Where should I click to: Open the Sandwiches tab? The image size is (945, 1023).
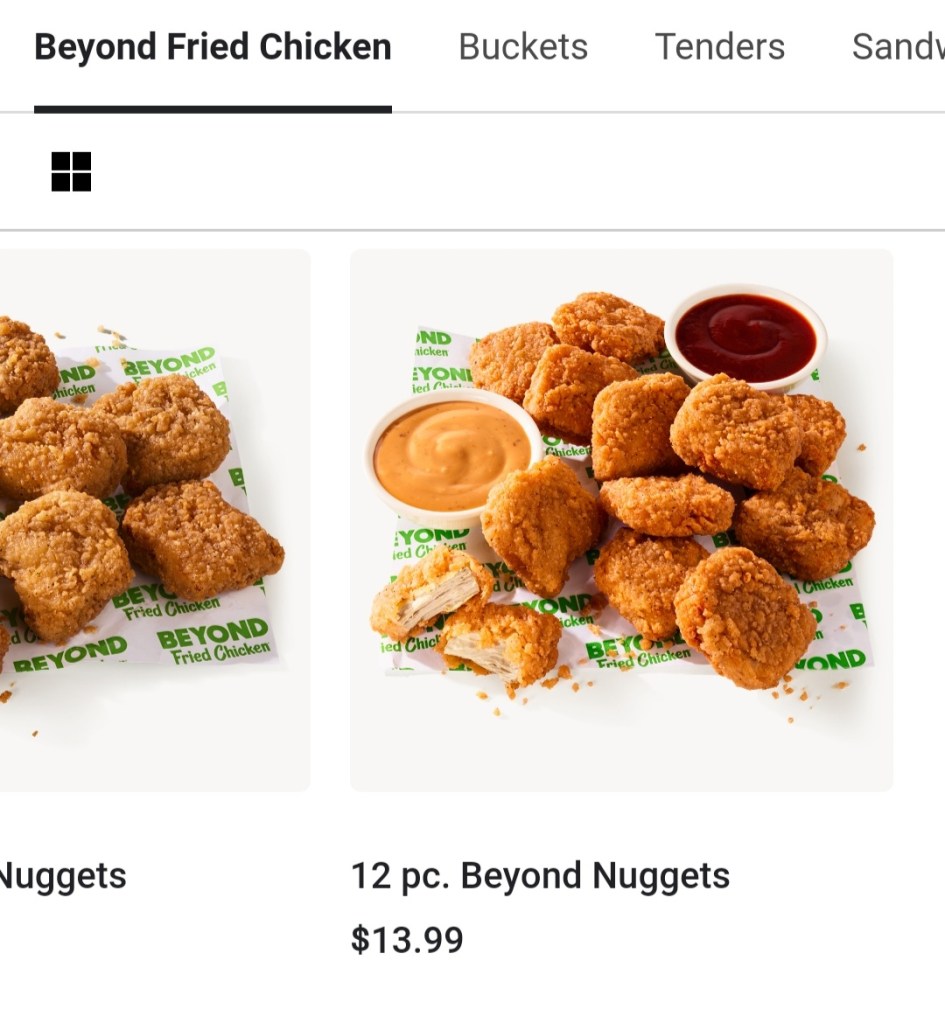tap(897, 47)
